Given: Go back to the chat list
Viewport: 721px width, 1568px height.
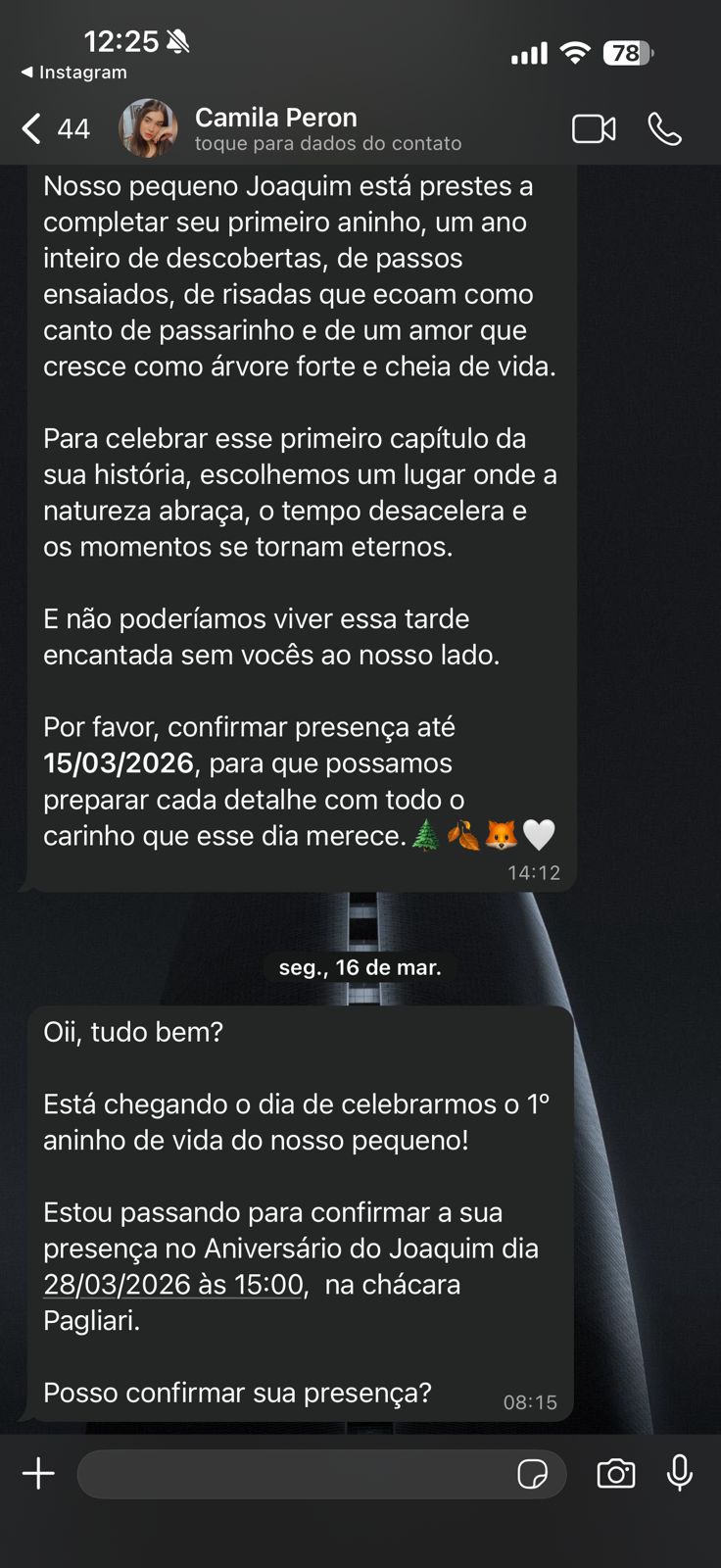Looking at the screenshot, I should click(x=33, y=128).
